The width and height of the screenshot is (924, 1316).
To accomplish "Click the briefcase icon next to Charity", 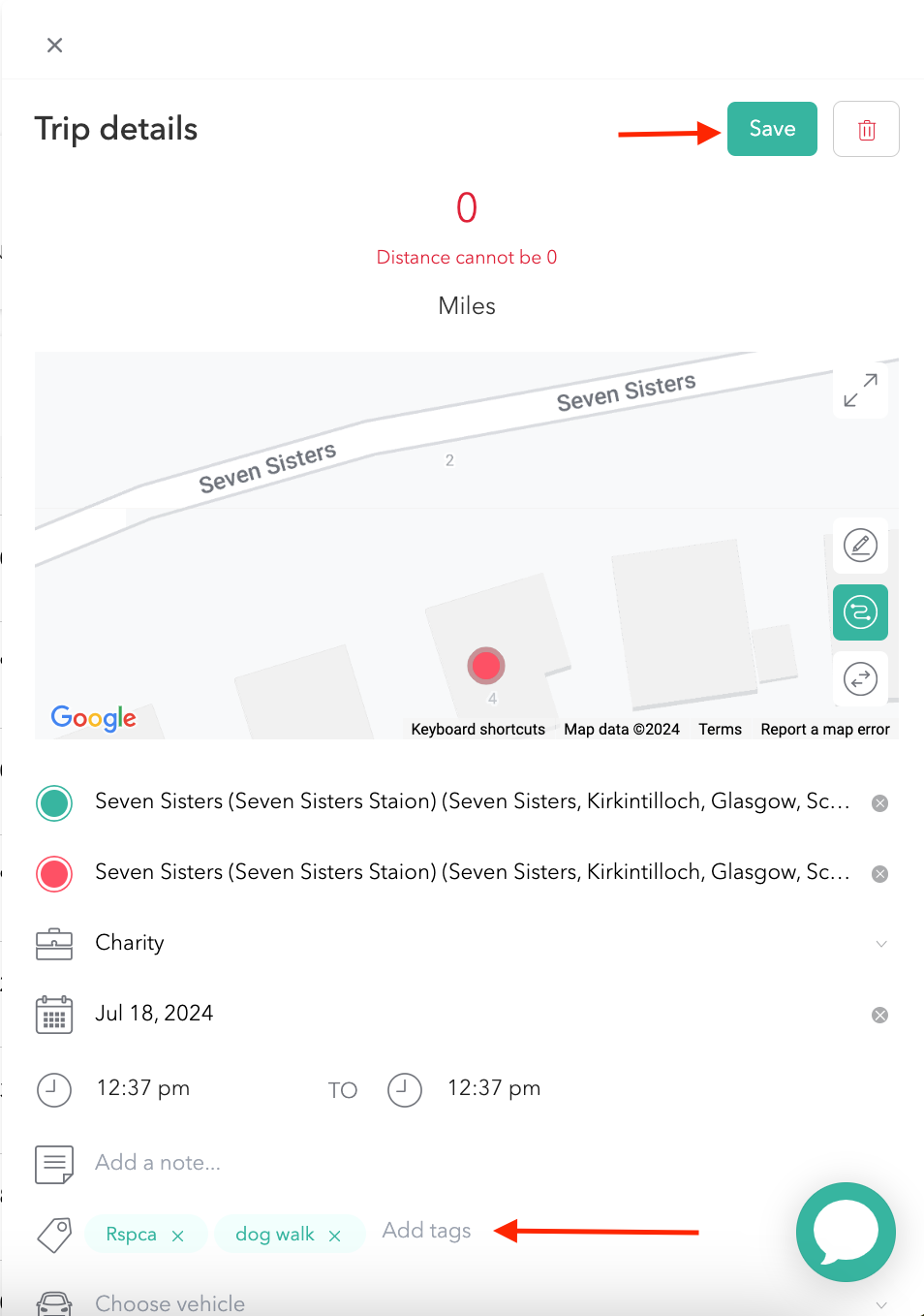I will pos(53,943).
